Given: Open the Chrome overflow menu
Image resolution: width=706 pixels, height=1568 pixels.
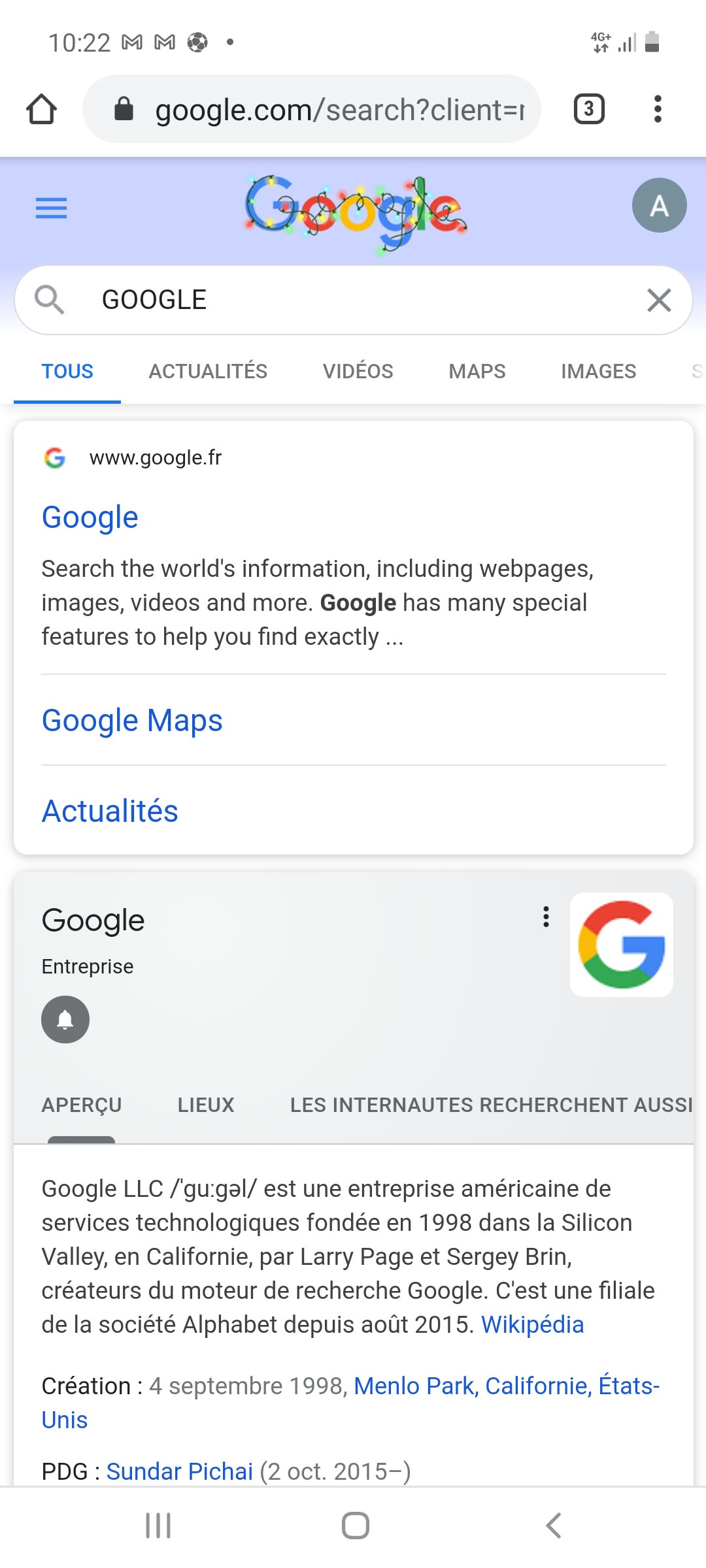Looking at the screenshot, I should tap(658, 109).
